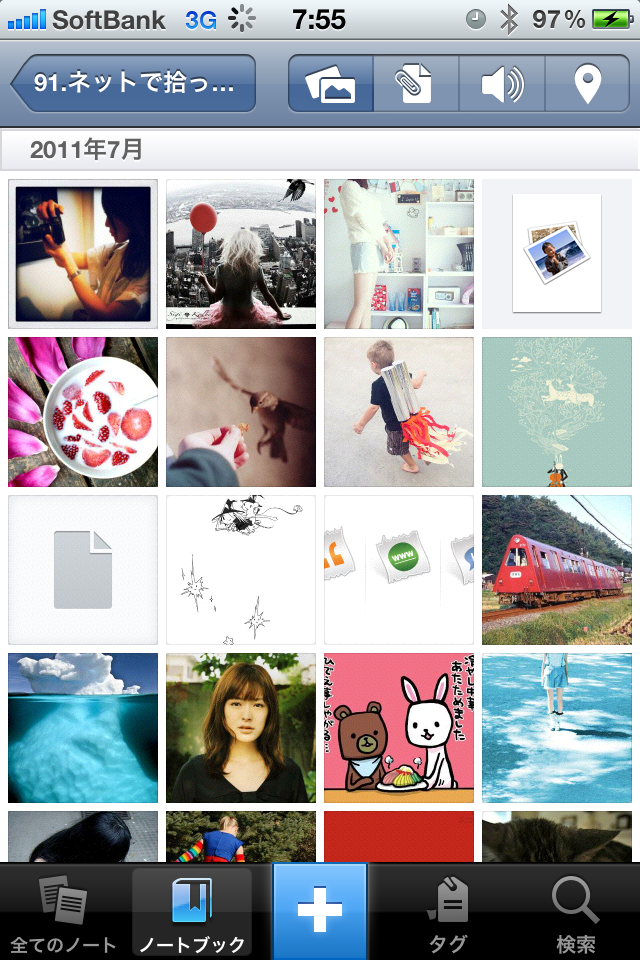
Task: Switch to 全てのノート tab
Action: coord(64,912)
